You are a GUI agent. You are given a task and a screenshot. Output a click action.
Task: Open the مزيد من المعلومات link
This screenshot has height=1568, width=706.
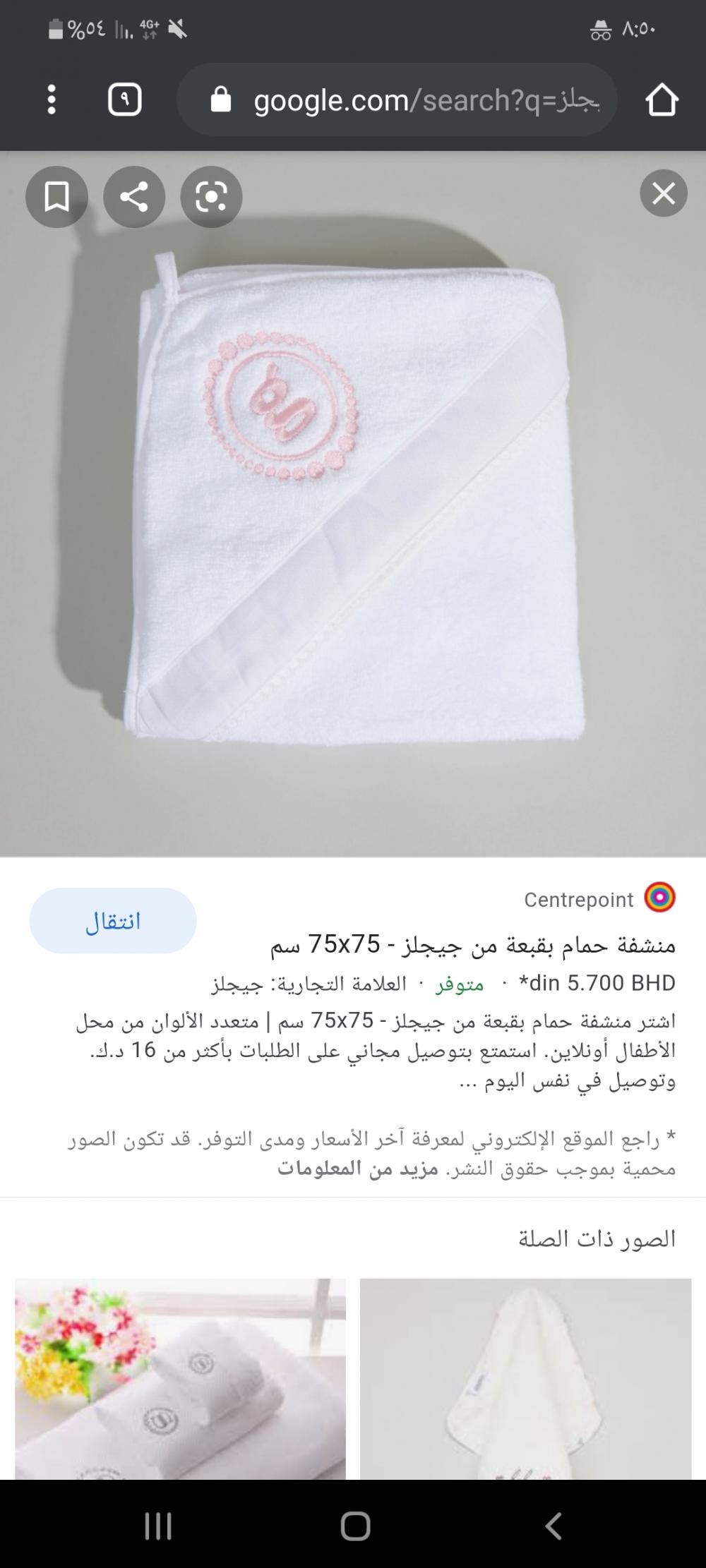358,1168
